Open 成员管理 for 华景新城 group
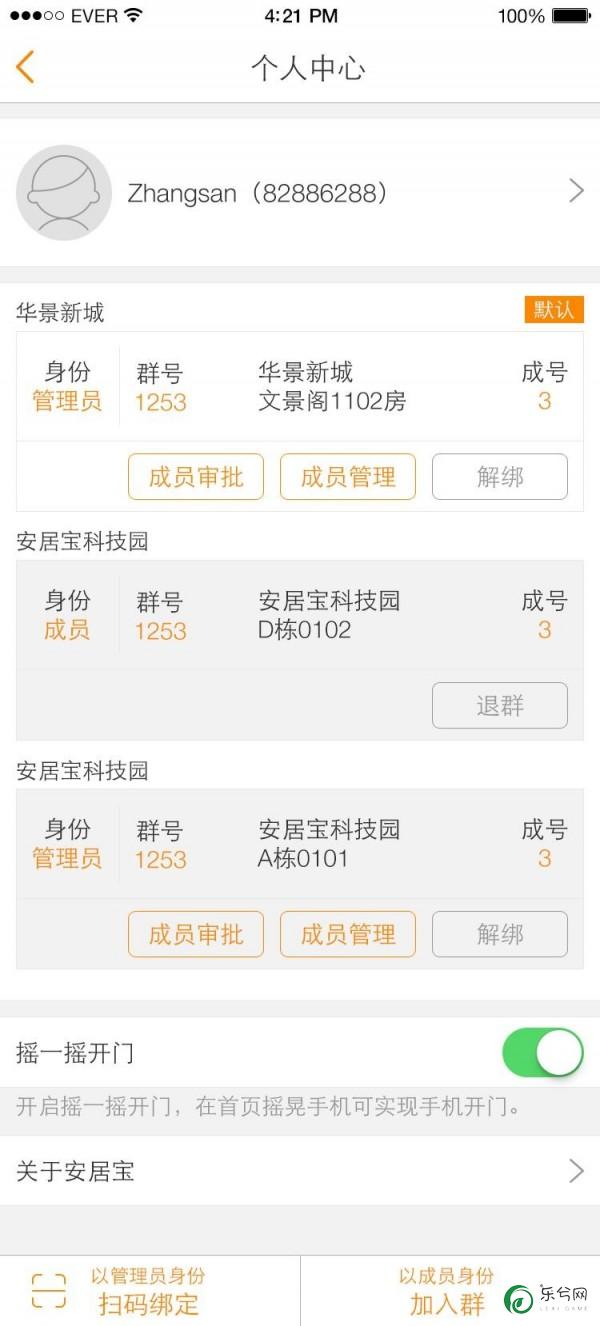The width and height of the screenshot is (600, 1326). (348, 477)
